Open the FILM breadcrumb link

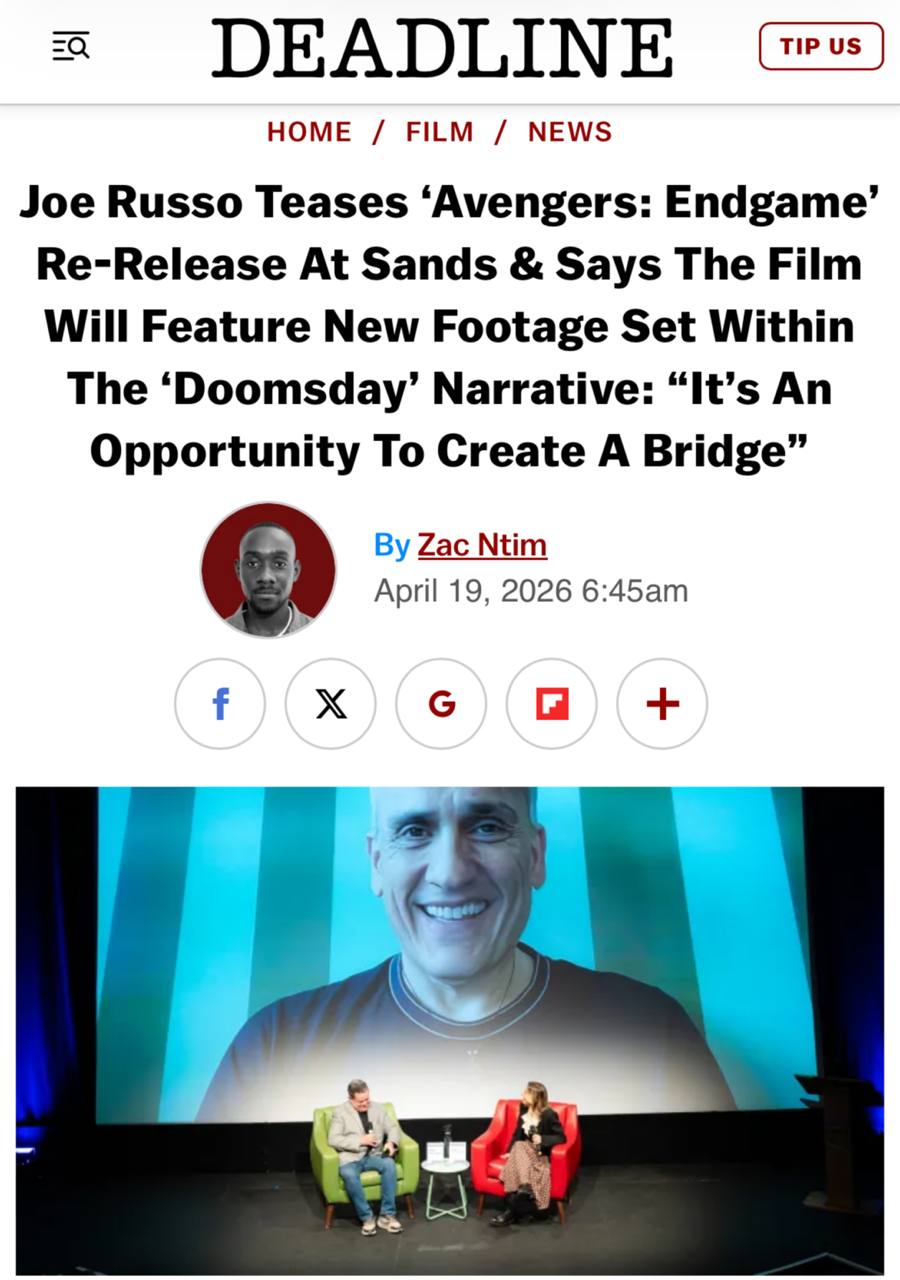point(440,132)
